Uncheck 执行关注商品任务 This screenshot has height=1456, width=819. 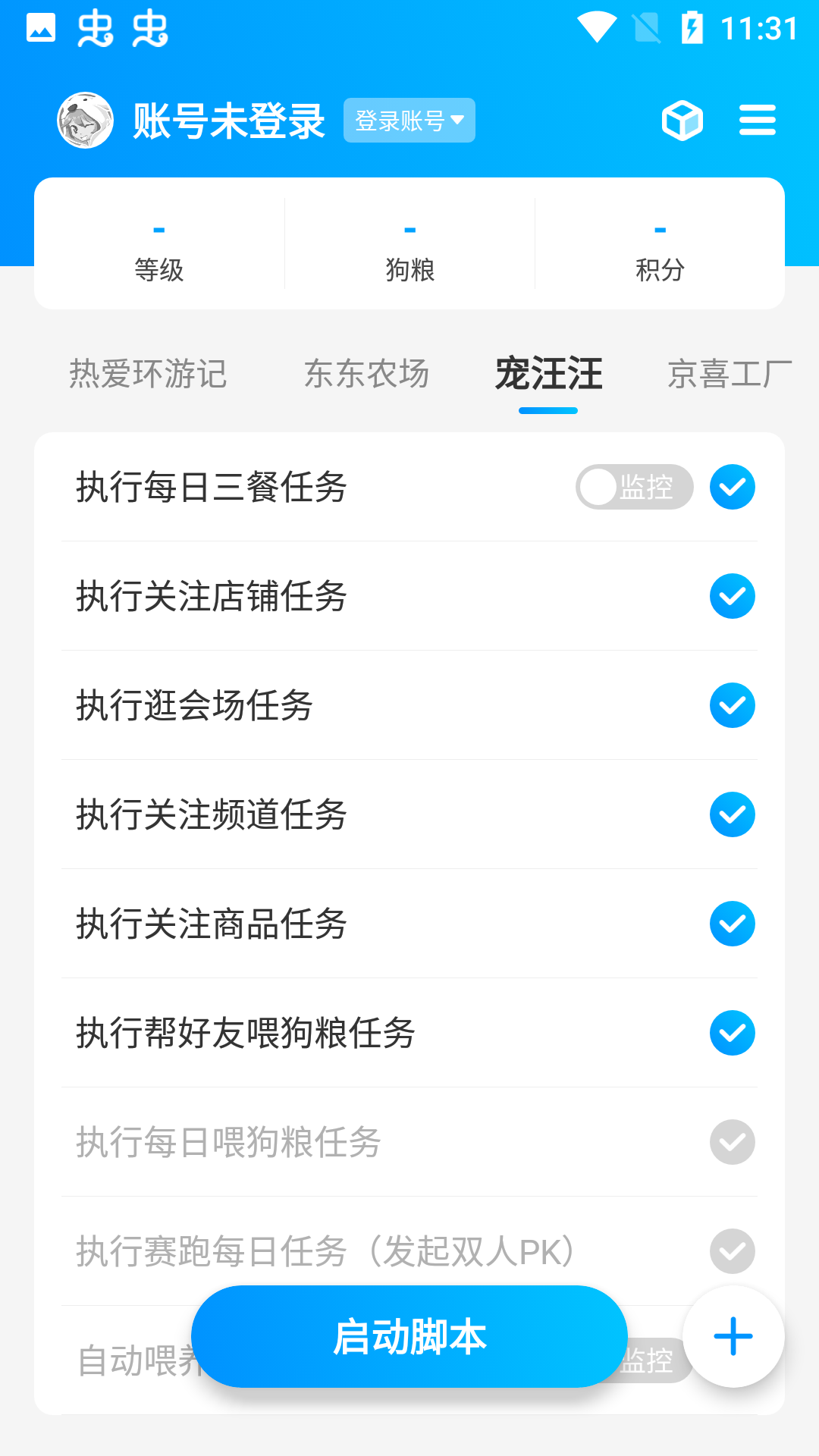pyautogui.click(x=732, y=924)
